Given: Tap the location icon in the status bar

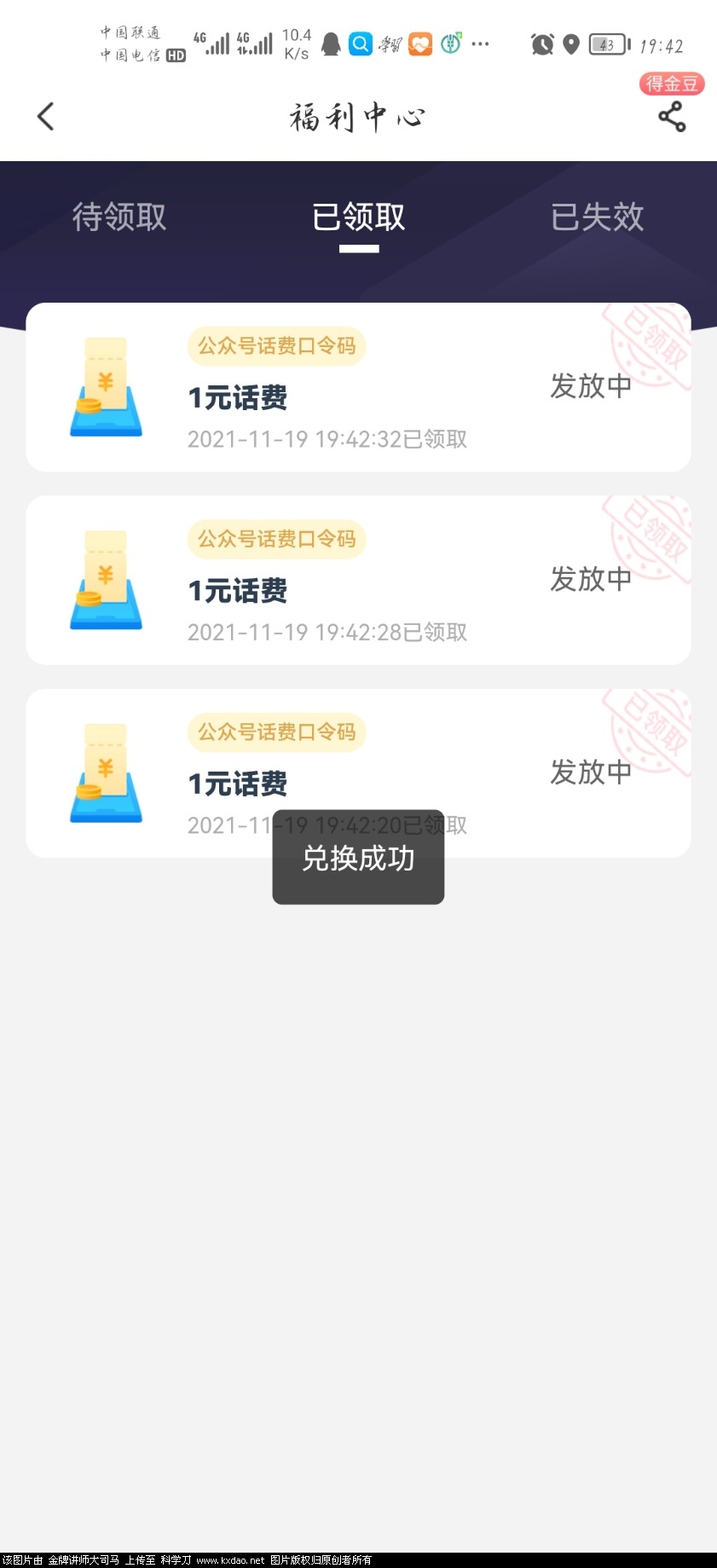Looking at the screenshot, I should (x=571, y=43).
